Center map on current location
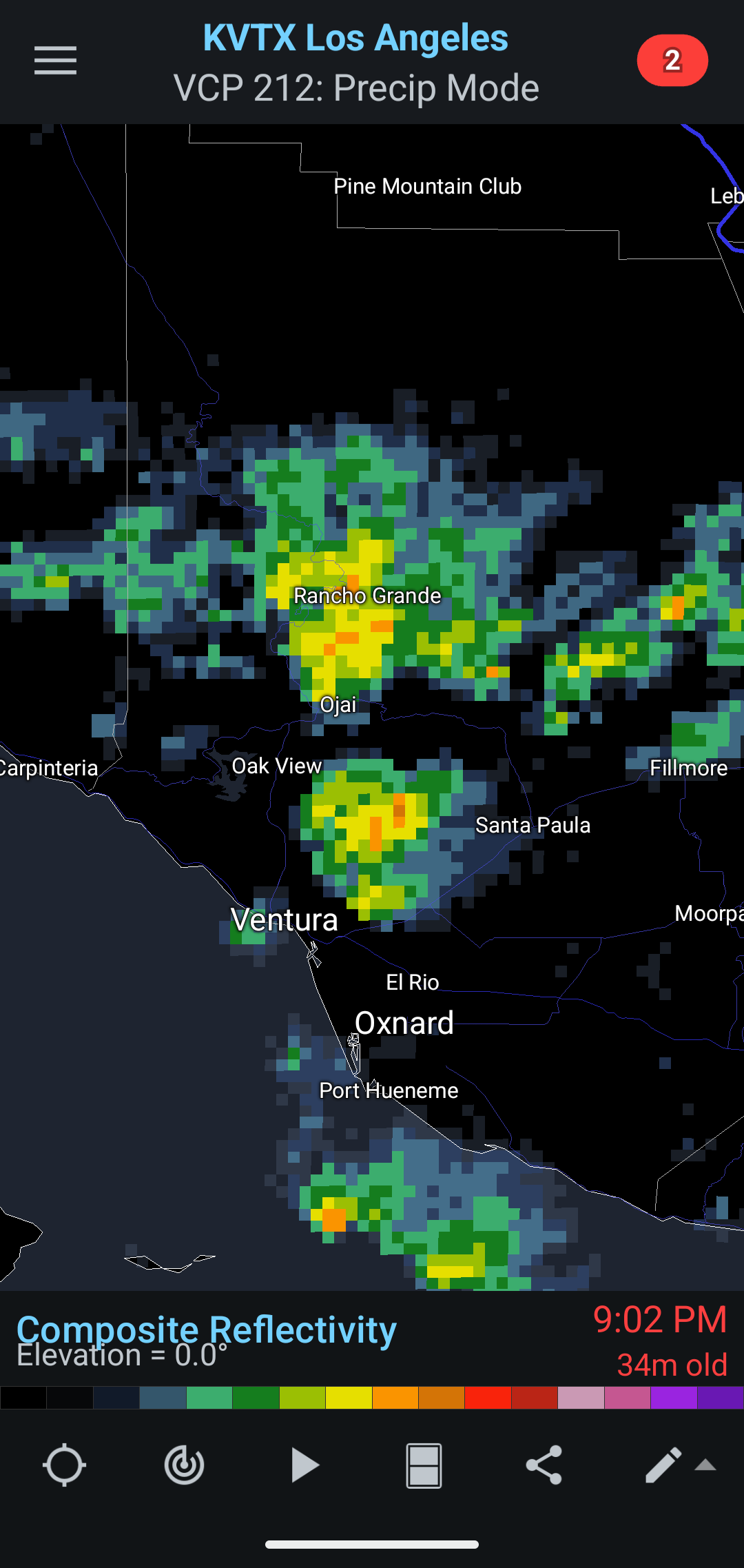 64,1465
